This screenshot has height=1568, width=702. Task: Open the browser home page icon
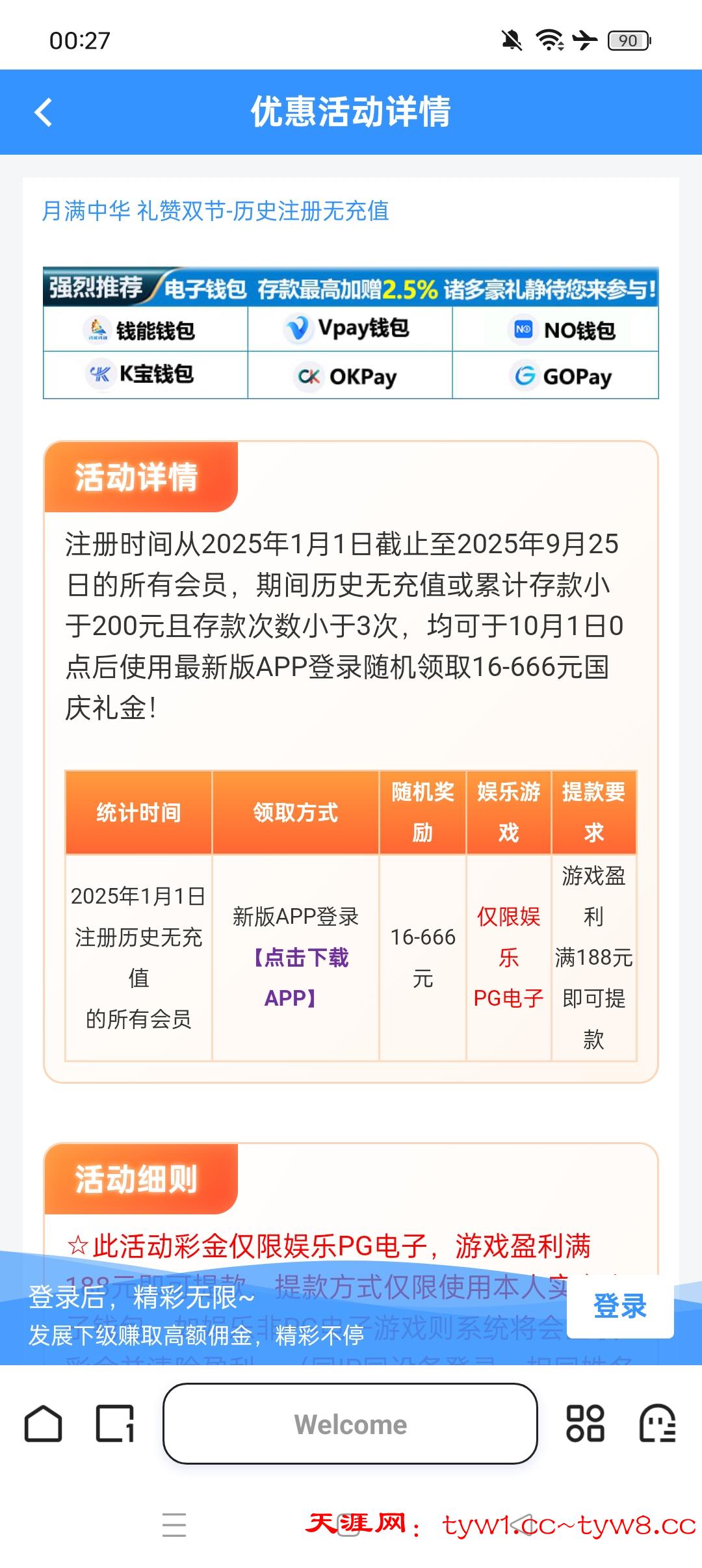click(44, 1424)
